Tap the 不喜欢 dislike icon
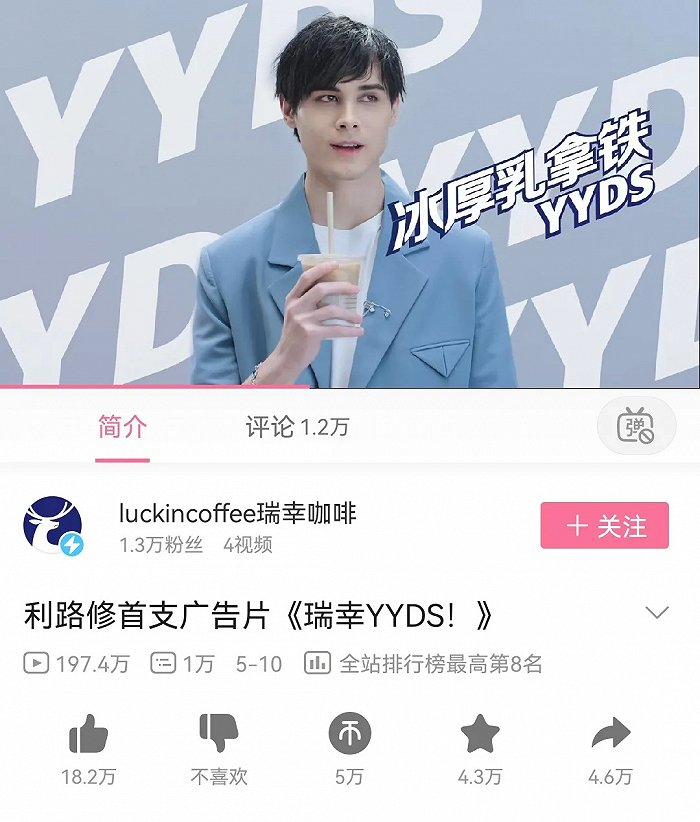This screenshot has height=822, width=700. pyautogui.click(x=218, y=736)
